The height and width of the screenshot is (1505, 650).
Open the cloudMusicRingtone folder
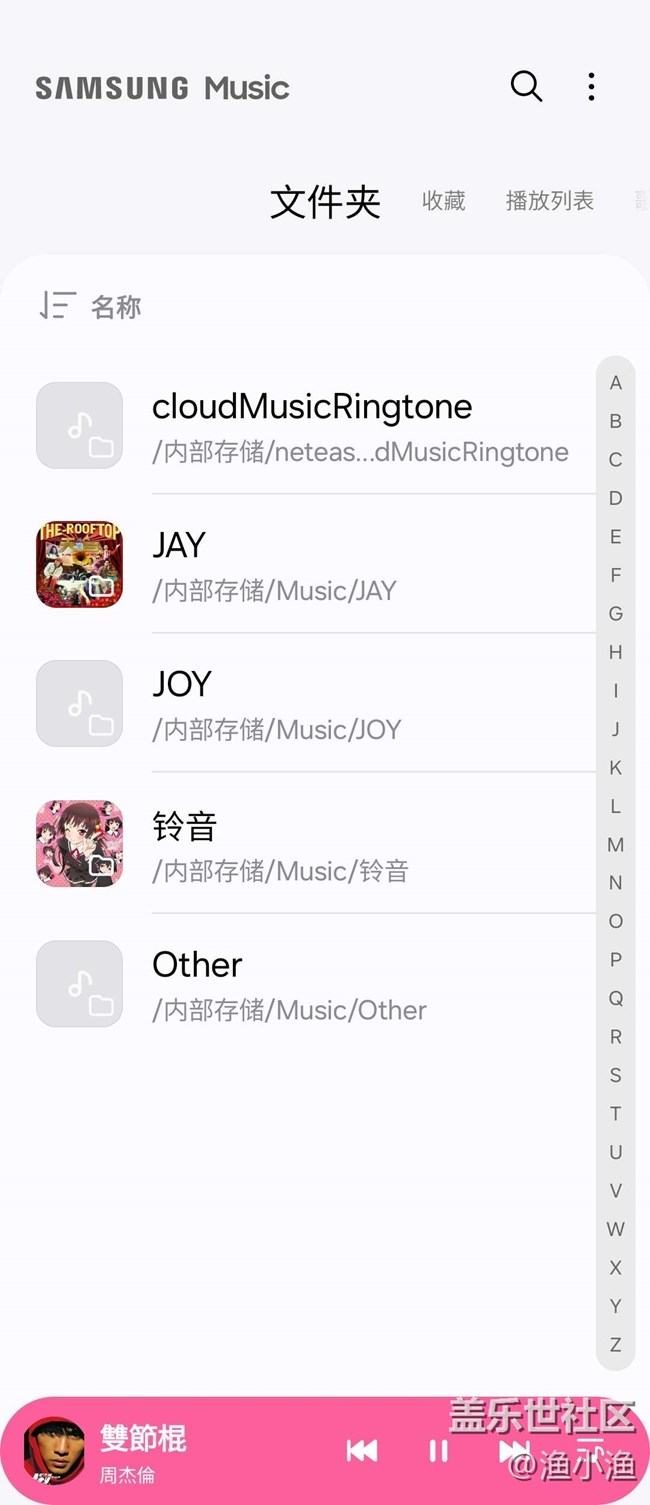tap(360, 425)
